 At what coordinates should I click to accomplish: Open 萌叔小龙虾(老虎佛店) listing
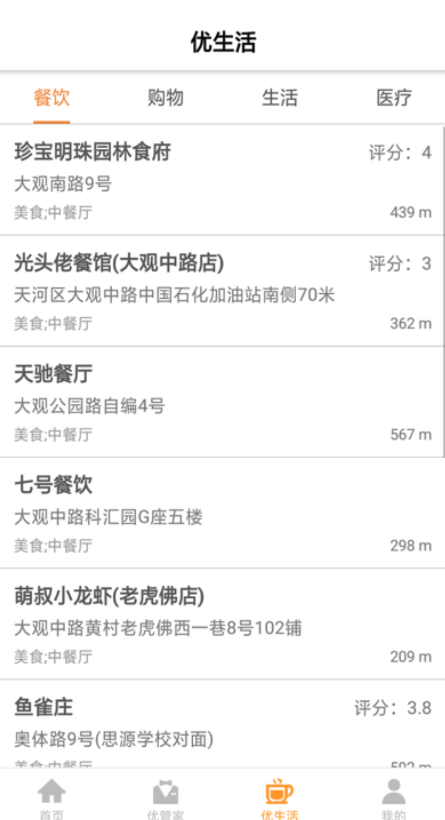pyautogui.click(x=222, y=624)
